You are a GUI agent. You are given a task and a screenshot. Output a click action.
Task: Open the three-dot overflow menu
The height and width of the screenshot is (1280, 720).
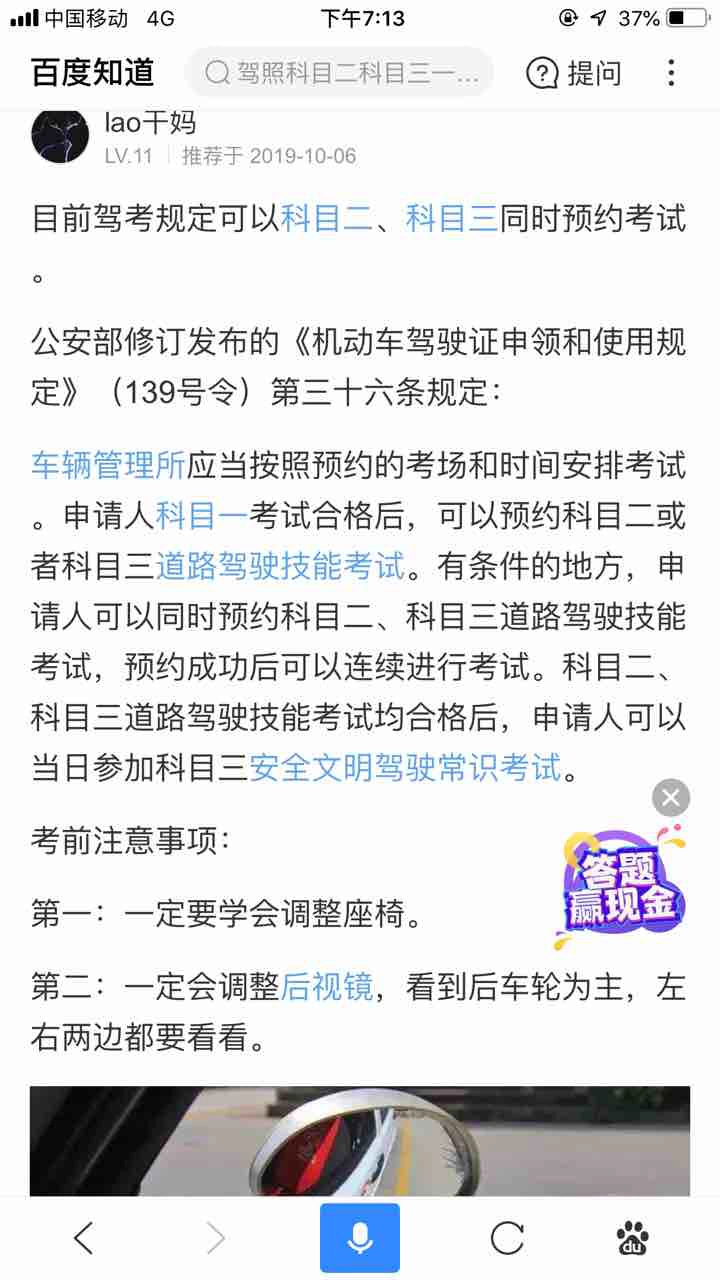(671, 73)
